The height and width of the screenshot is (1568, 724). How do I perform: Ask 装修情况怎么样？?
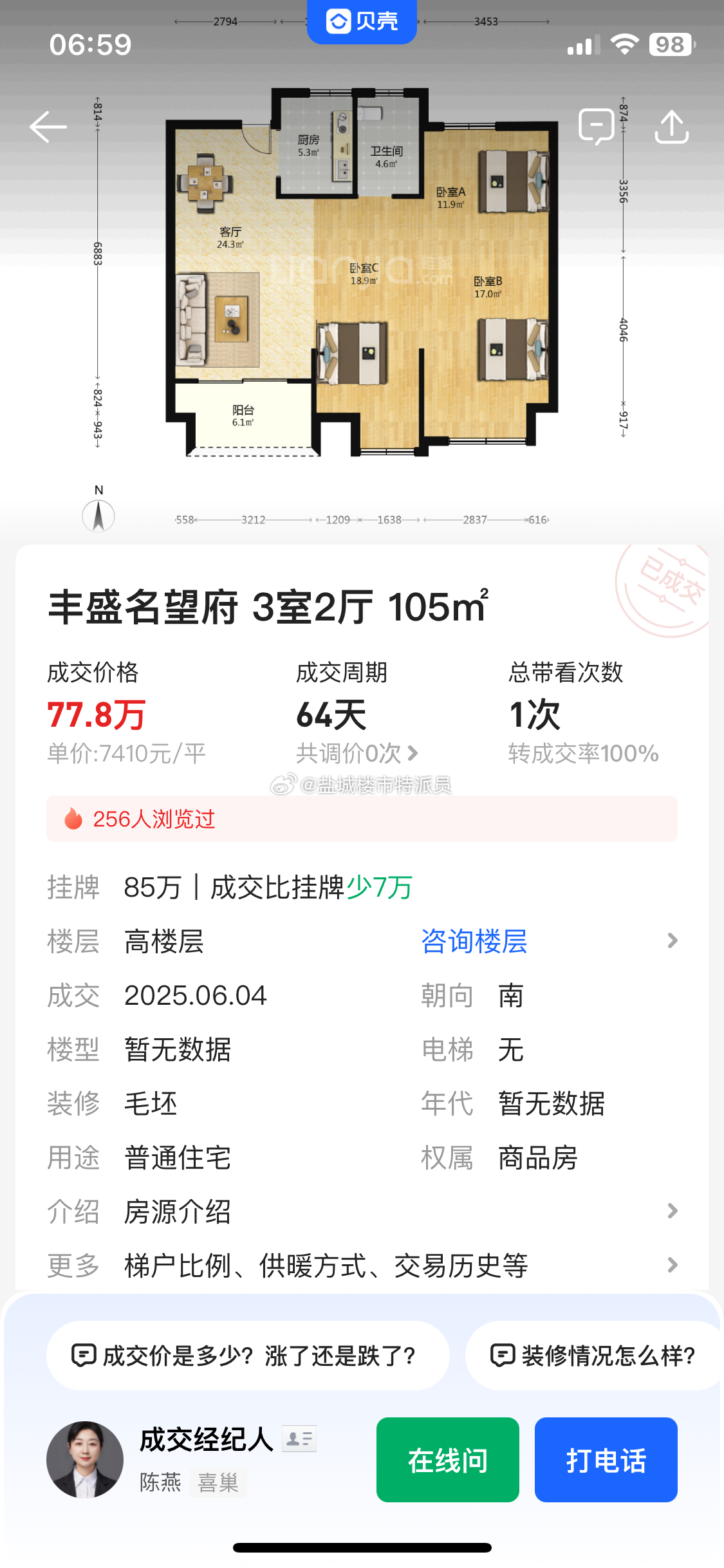pyautogui.click(x=594, y=1356)
